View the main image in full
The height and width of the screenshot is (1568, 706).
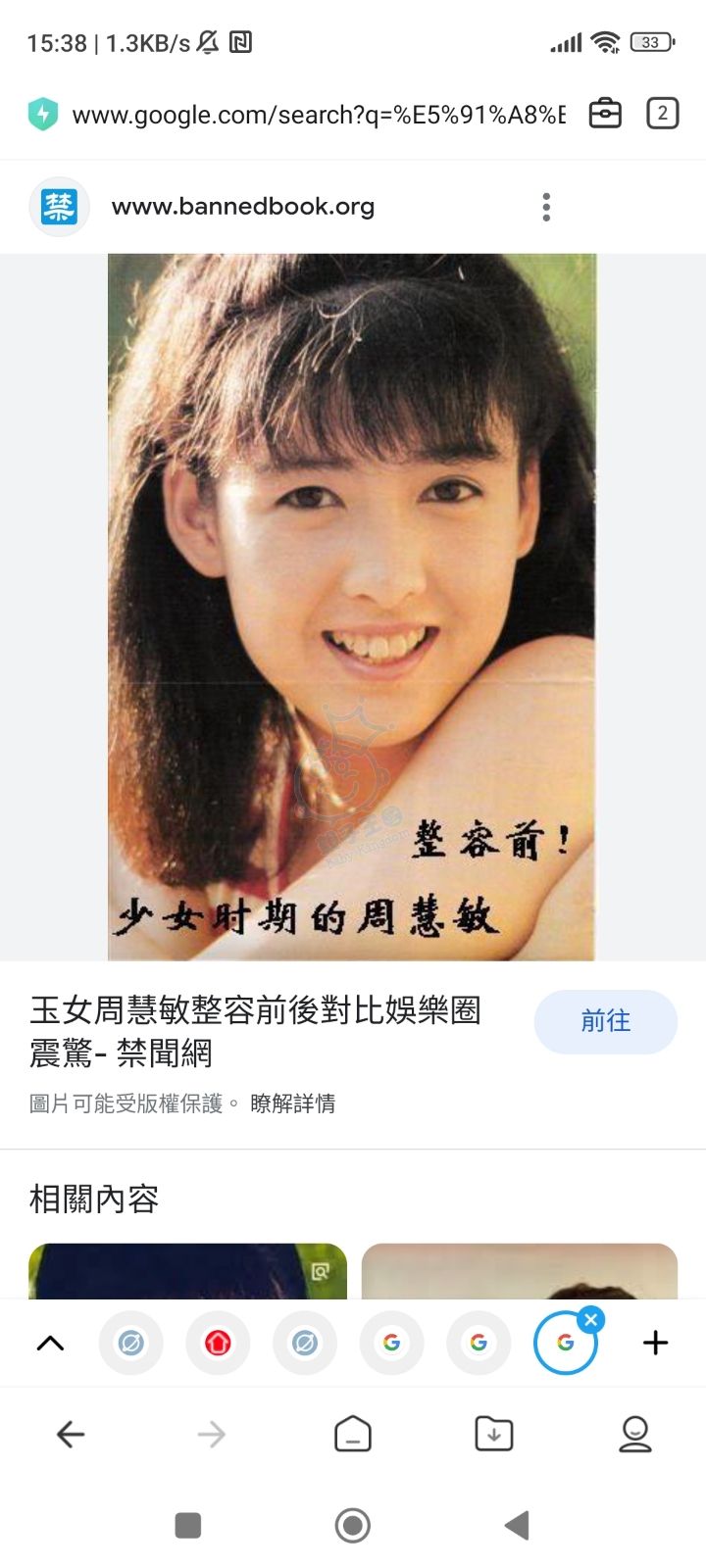pyautogui.click(x=352, y=608)
